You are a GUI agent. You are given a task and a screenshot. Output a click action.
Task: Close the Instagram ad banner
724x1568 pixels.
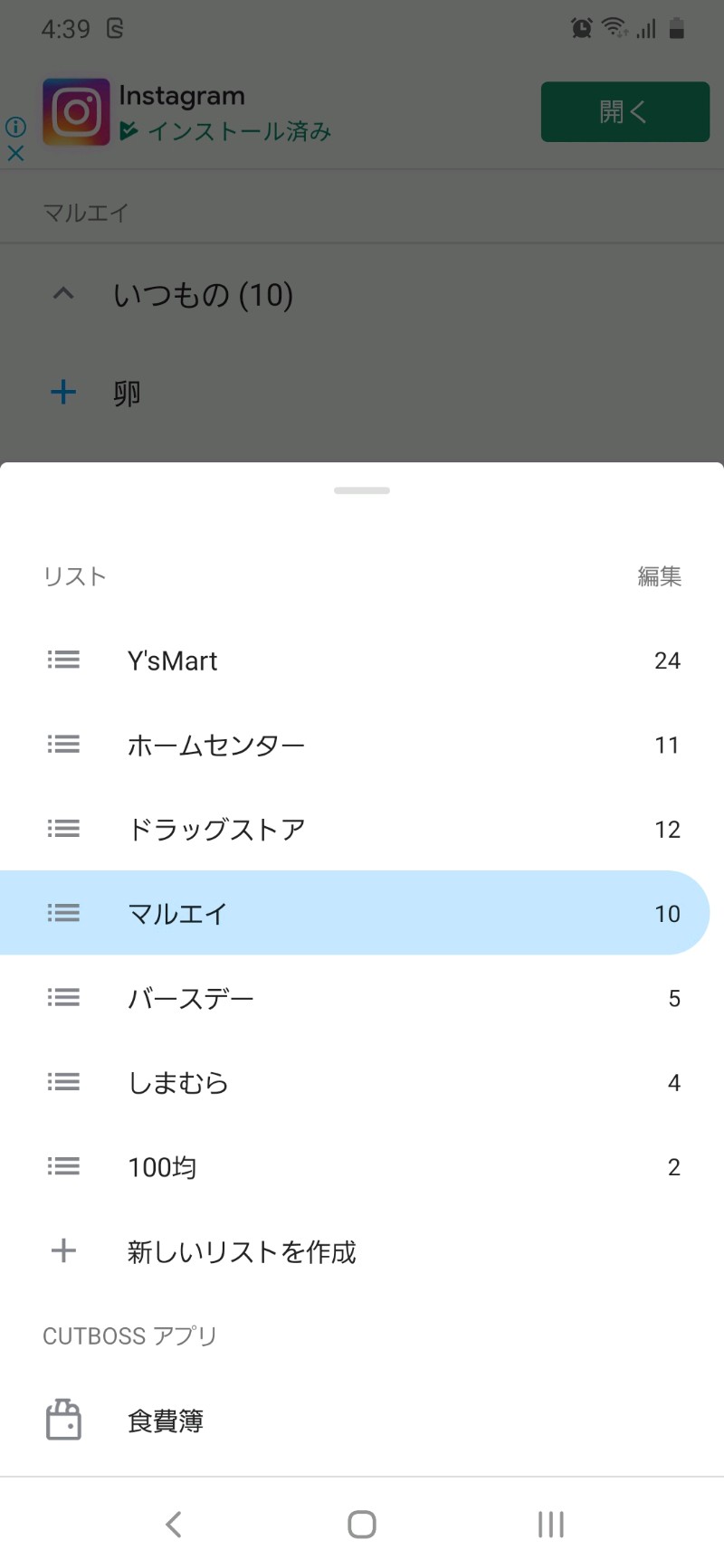(x=15, y=153)
